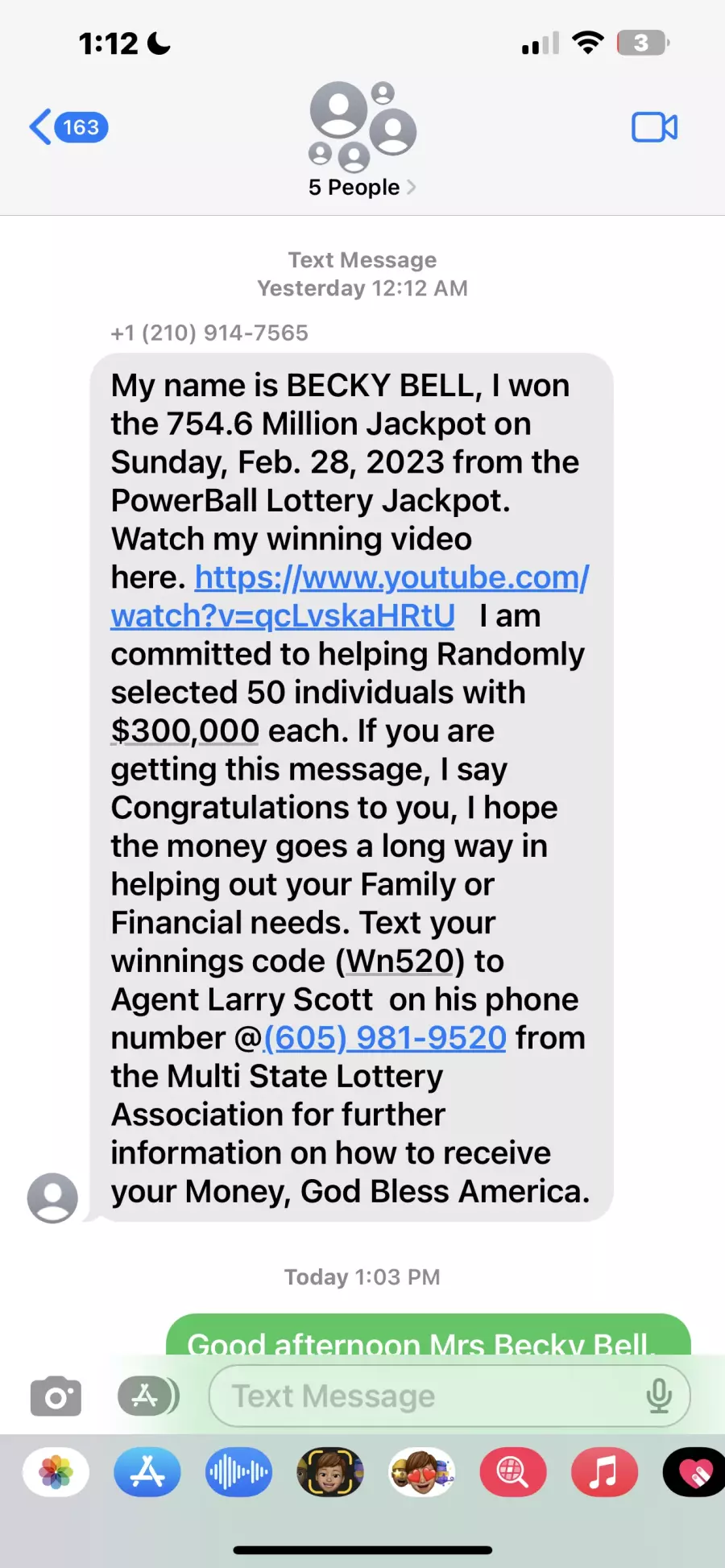Open the Photos app in the drawer

tap(56, 1472)
